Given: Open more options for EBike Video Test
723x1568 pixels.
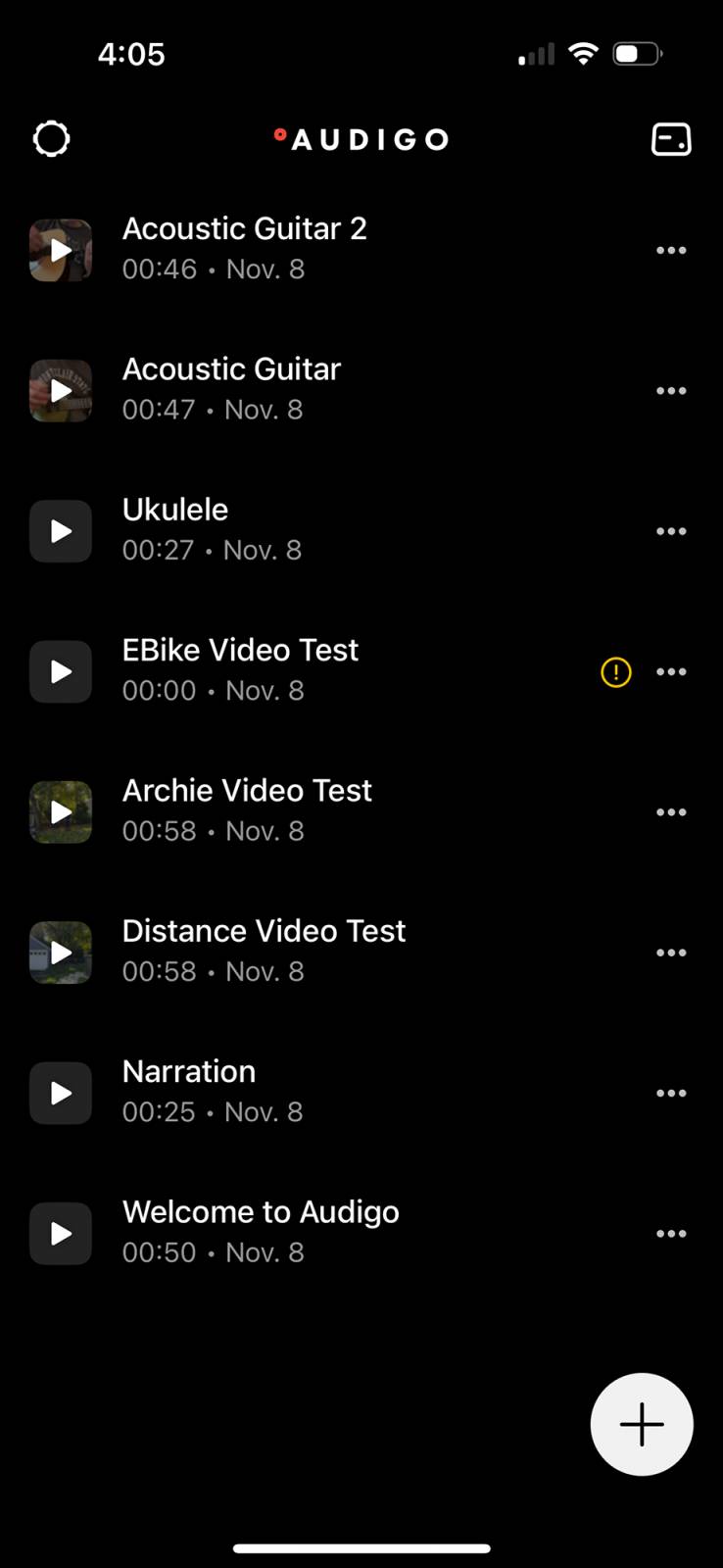Looking at the screenshot, I should click(671, 672).
